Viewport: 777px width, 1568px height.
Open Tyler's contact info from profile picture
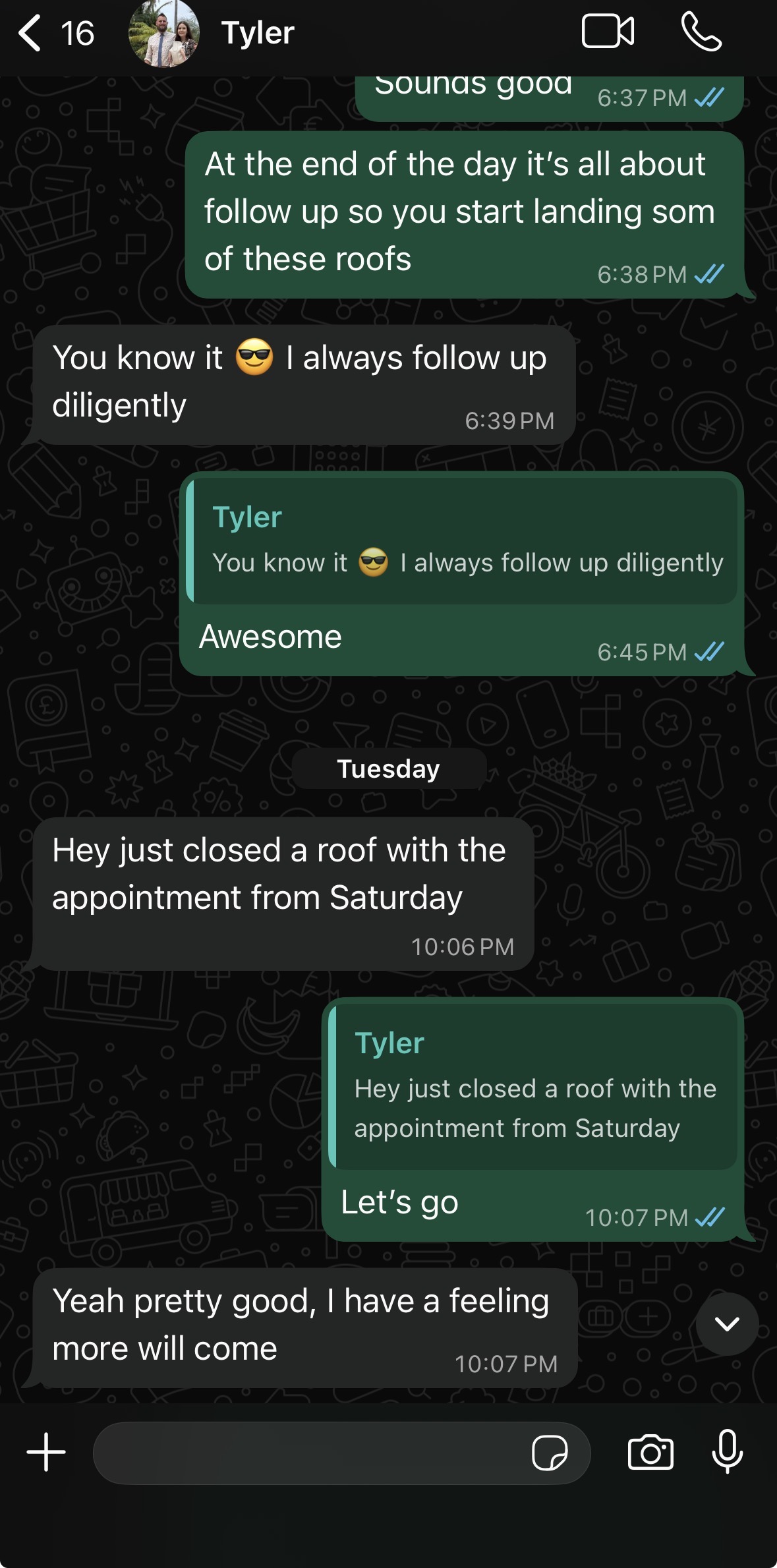click(163, 34)
